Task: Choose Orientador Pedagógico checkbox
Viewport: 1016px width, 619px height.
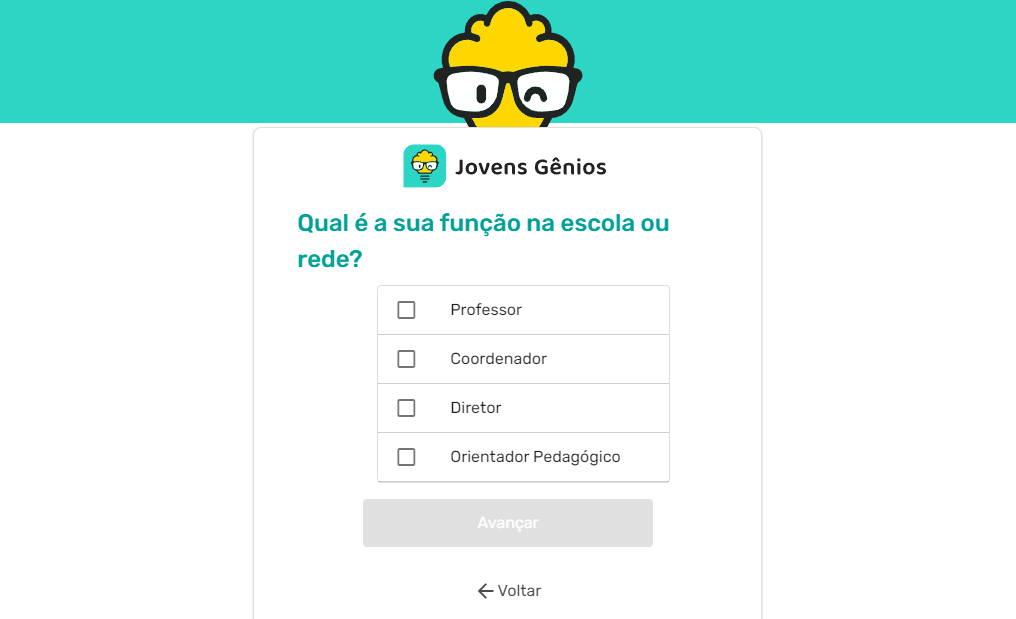Action: [406, 457]
